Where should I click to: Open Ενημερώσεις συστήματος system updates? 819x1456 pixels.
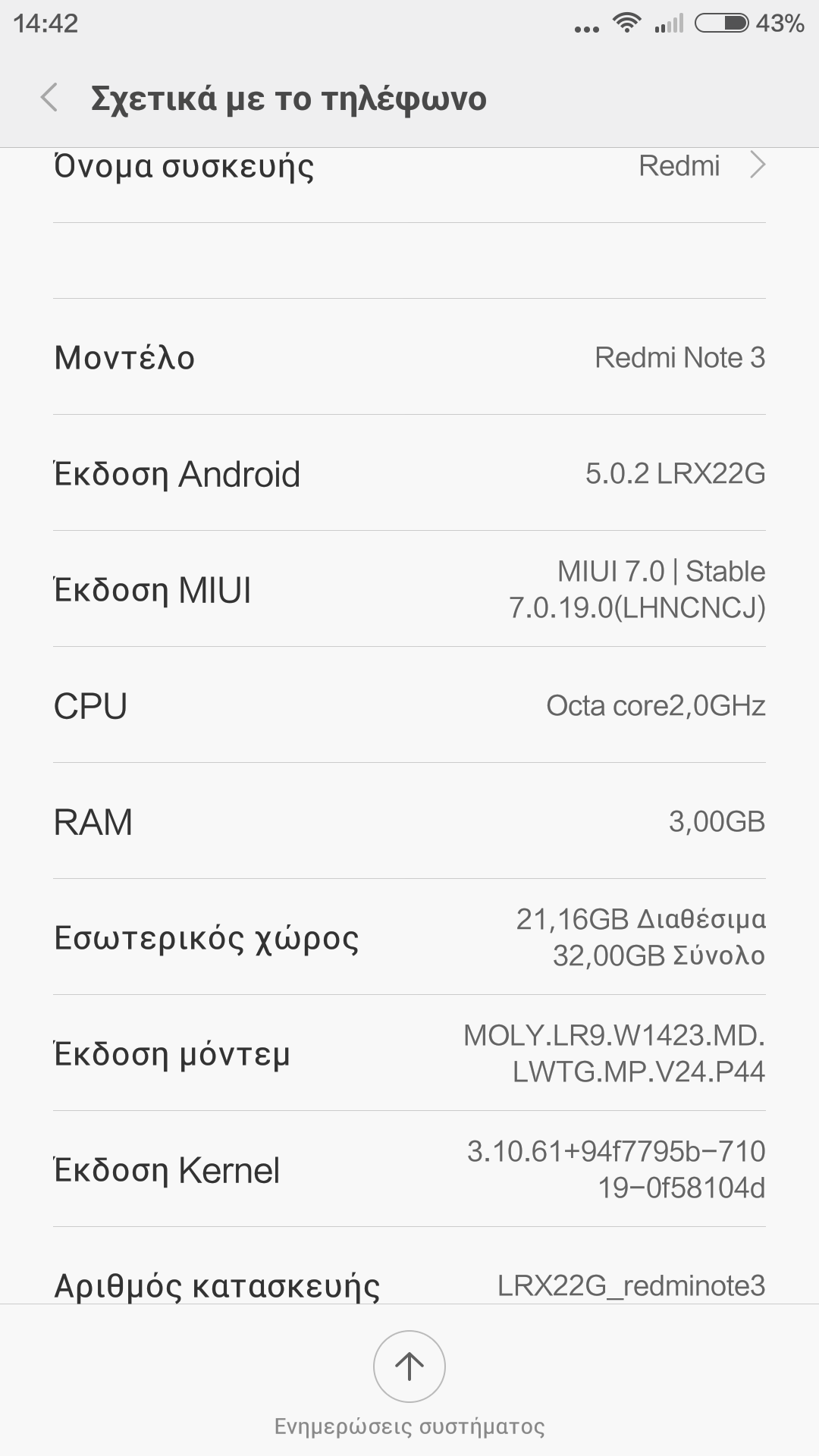pyautogui.click(x=409, y=1367)
